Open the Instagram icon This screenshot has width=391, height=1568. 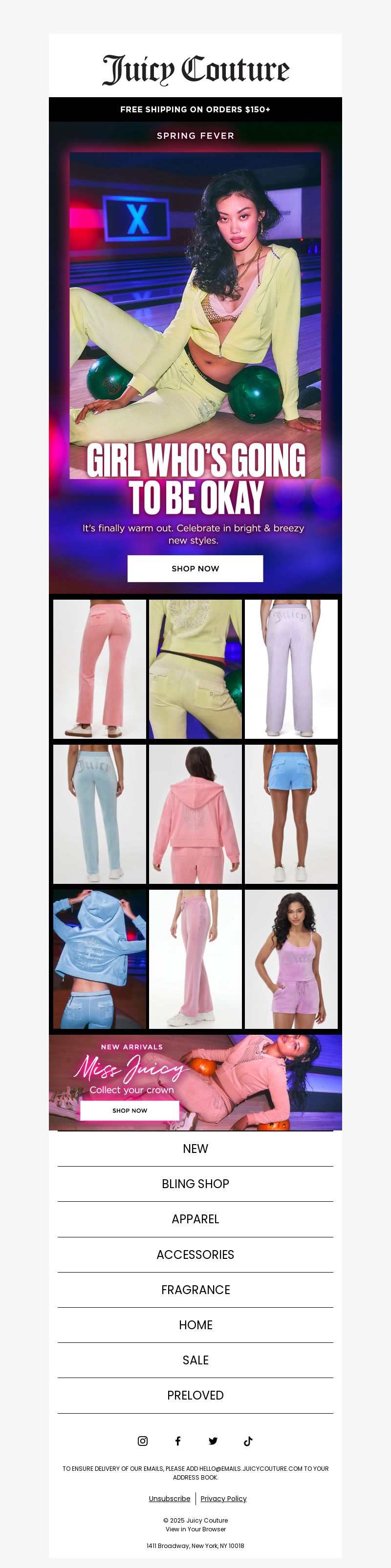(x=143, y=1441)
